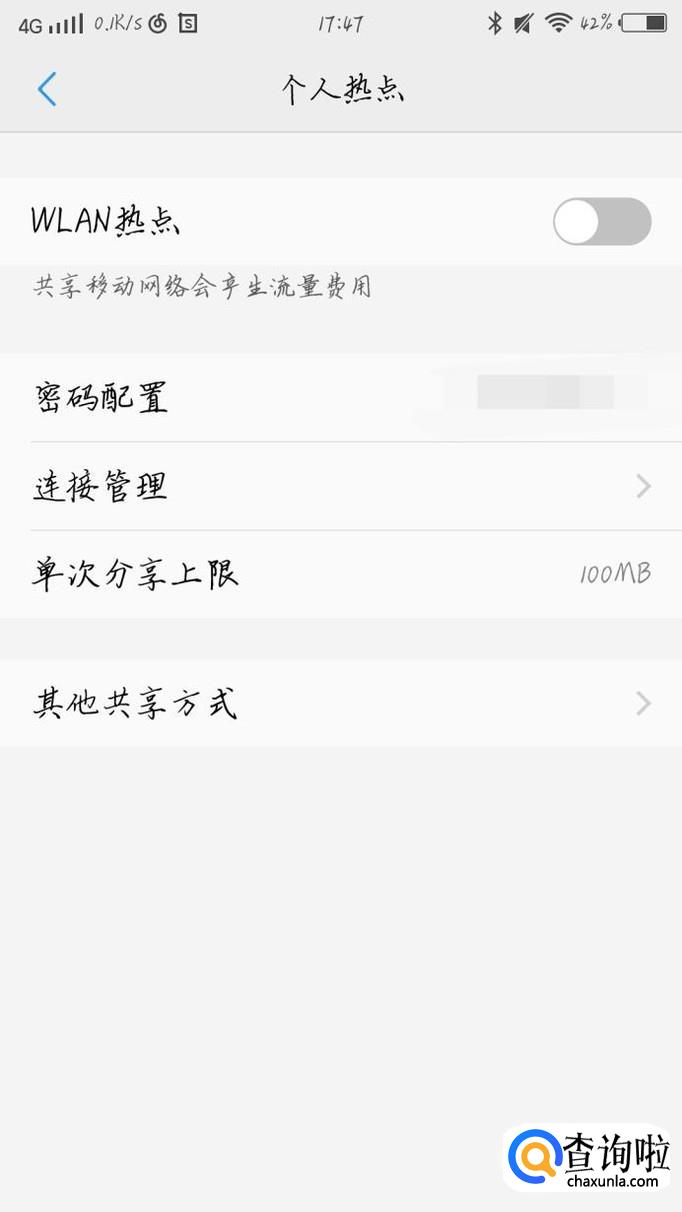Viewport: 682px width, 1212px height.
Task: Go back from 个人热点 page
Action: (x=47, y=89)
